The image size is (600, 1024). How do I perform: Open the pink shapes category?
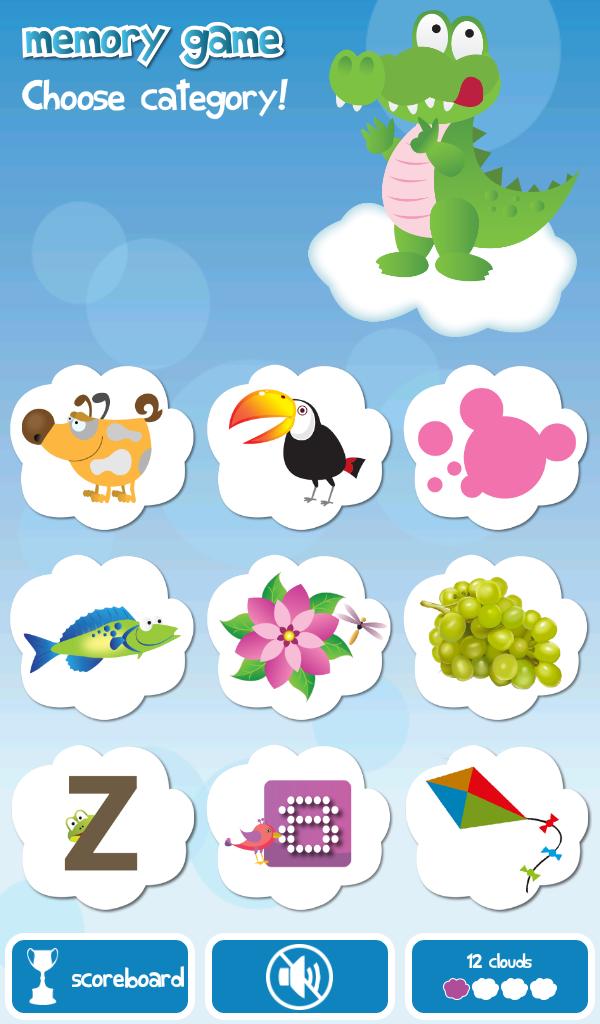[496, 446]
